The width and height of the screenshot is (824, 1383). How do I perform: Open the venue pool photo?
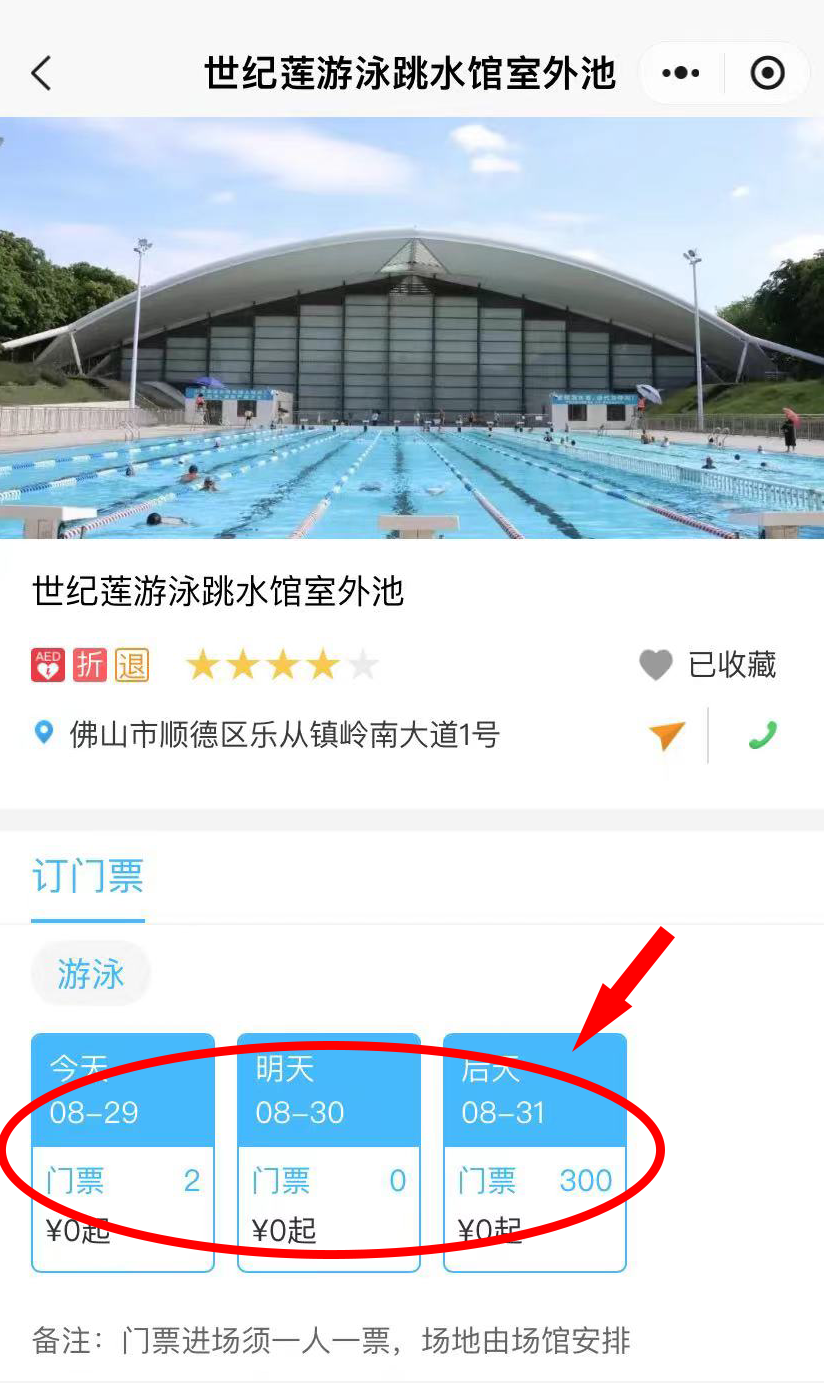tap(412, 328)
